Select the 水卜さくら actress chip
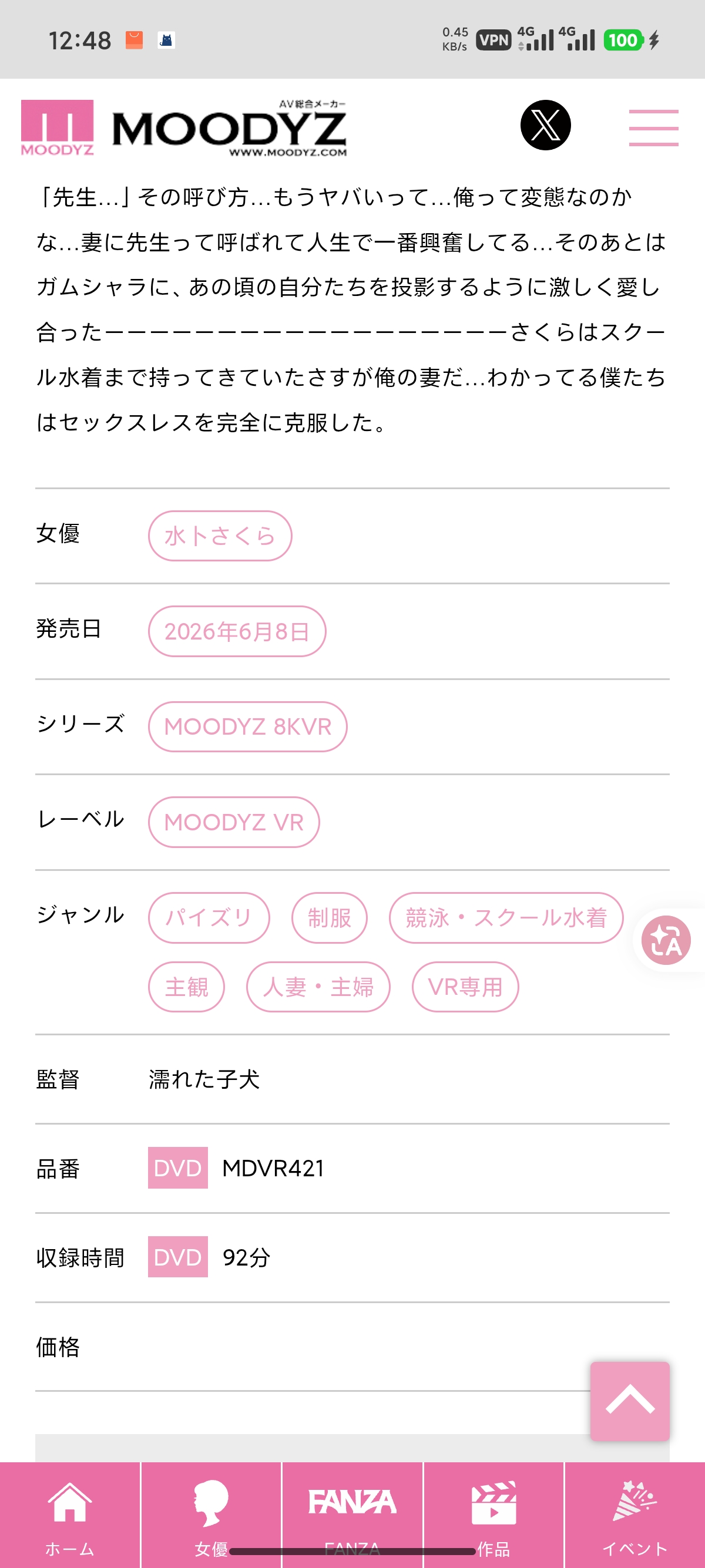The image size is (705, 1568). (x=220, y=536)
